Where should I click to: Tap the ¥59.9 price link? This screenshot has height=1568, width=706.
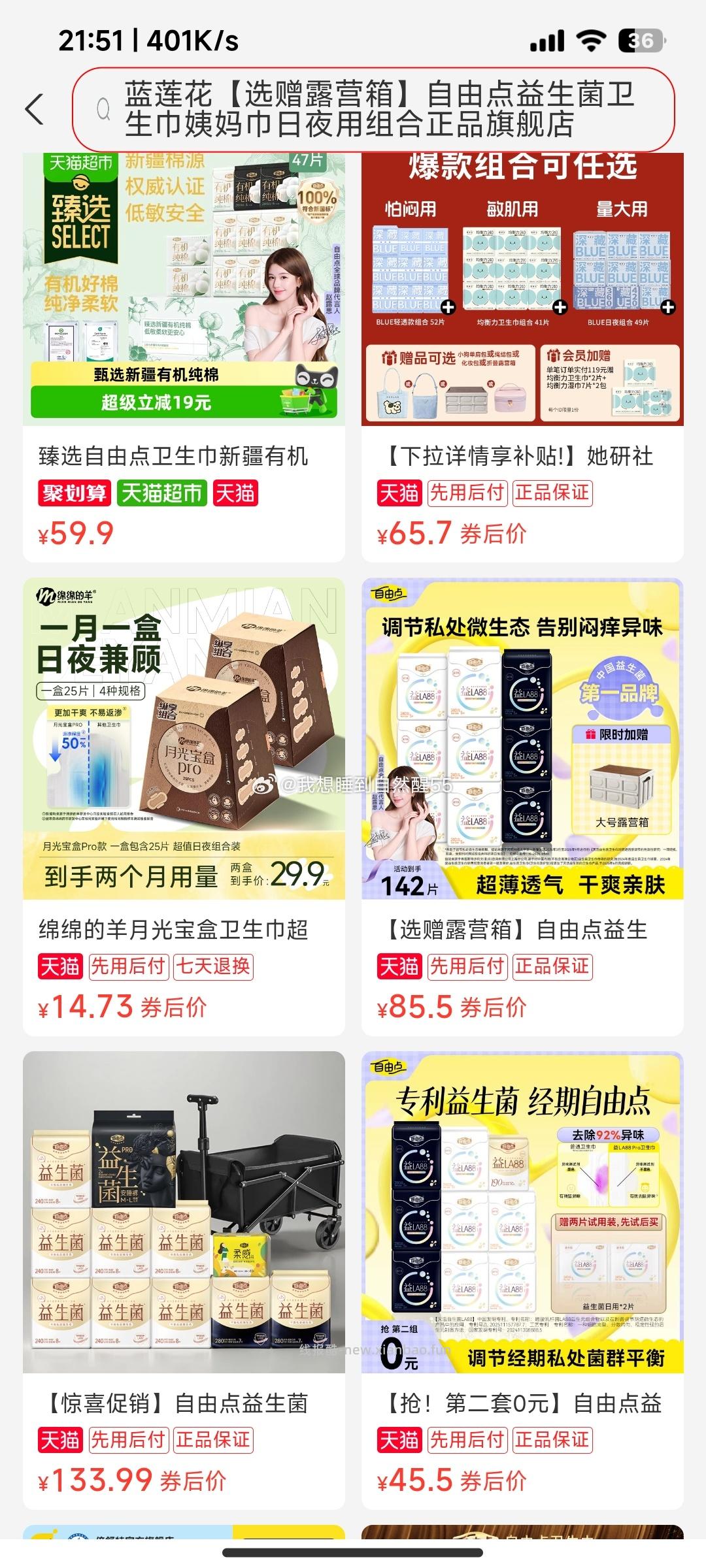click(x=74, y=534)
